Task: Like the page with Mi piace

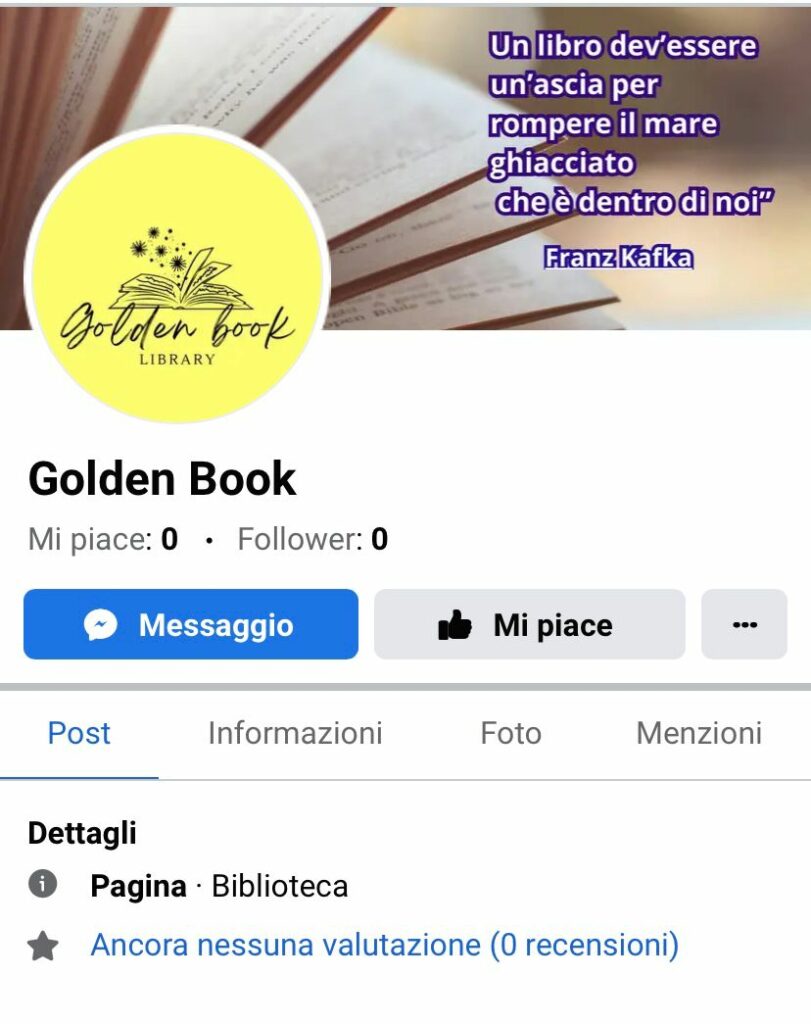Action: click(529, 625)
